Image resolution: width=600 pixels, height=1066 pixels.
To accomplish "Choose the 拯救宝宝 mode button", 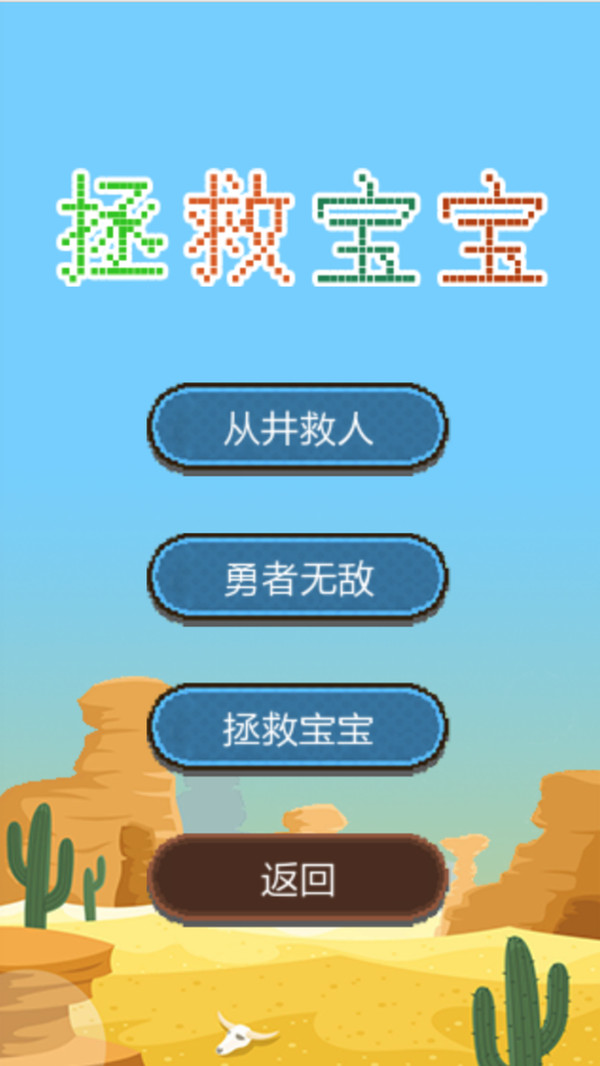I will 297,728.
